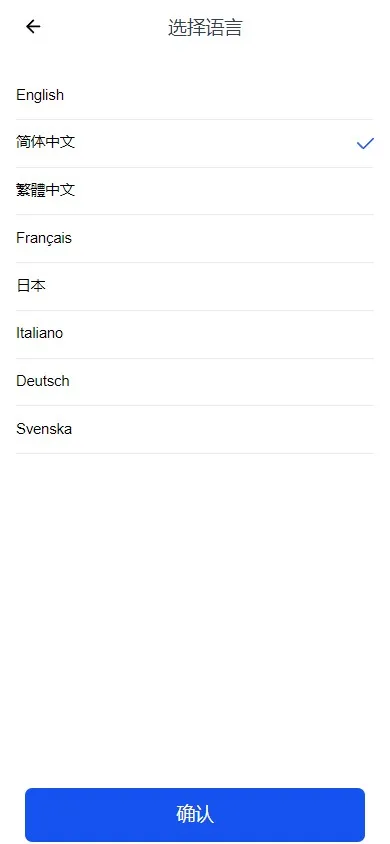Viewport: 390px width, 844px height.
Task: Tap the blue 确认 confirm button
Action: 195,814
